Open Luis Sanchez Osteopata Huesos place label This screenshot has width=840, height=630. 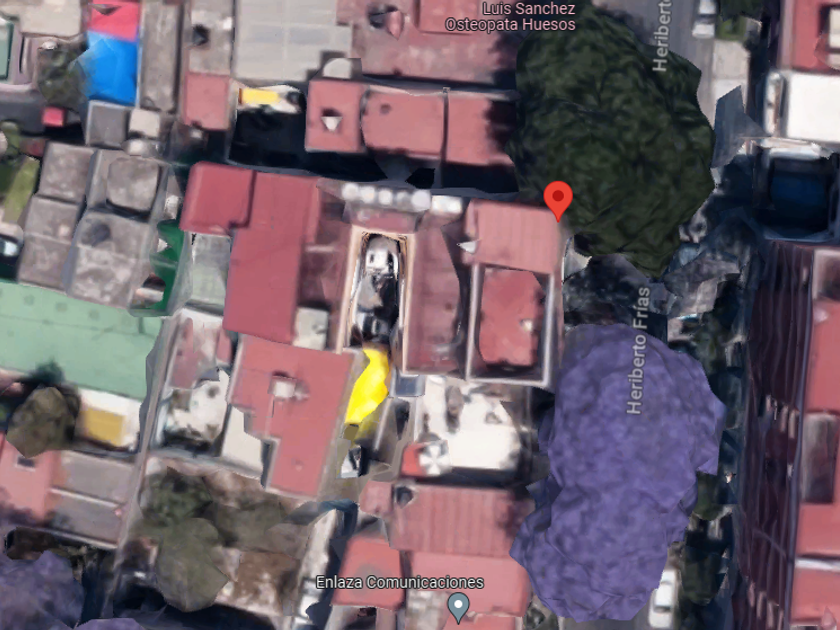tap(510, 17)
